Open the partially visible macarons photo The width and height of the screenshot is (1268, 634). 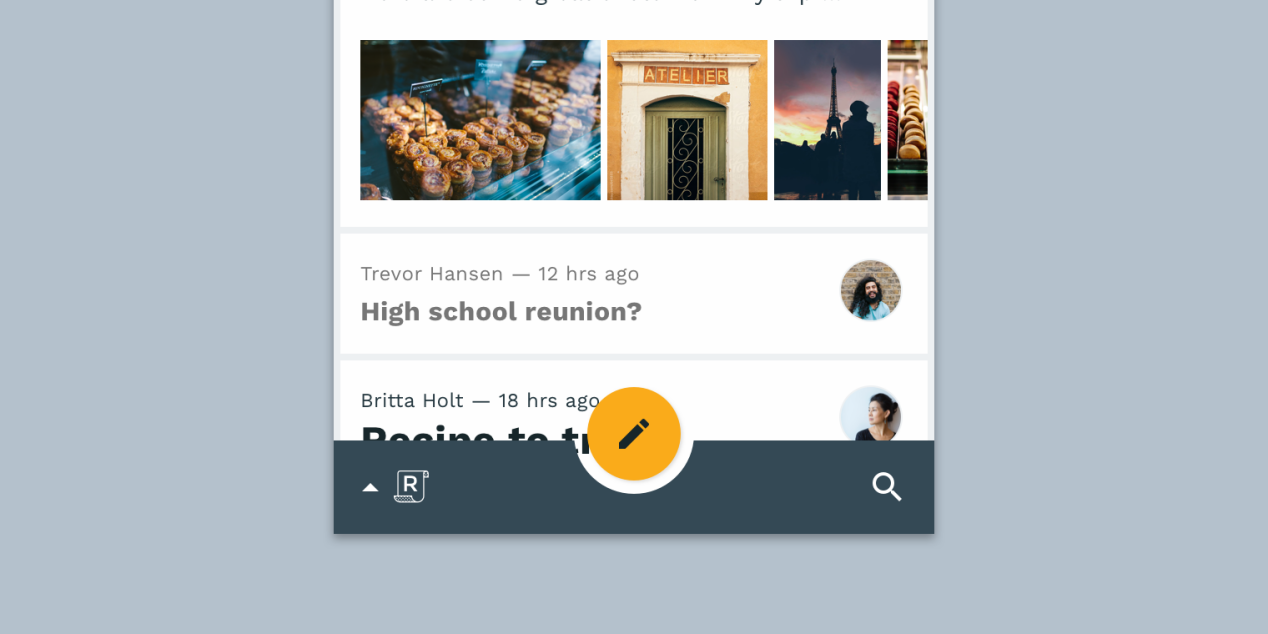click(908, 120)
